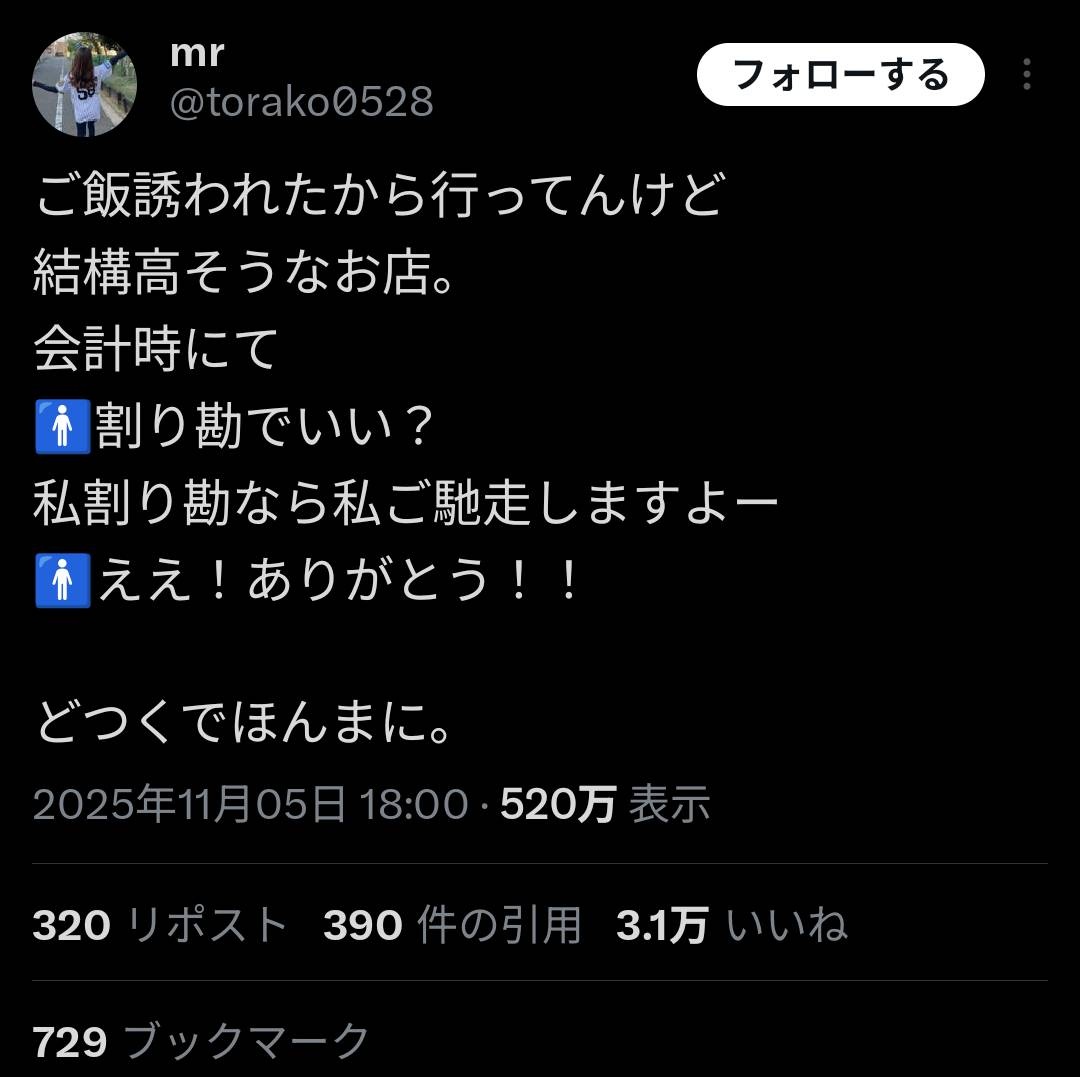Open mr's profile picture
The height and width of the screenshot is (1077, 1080).
point(85,84)
